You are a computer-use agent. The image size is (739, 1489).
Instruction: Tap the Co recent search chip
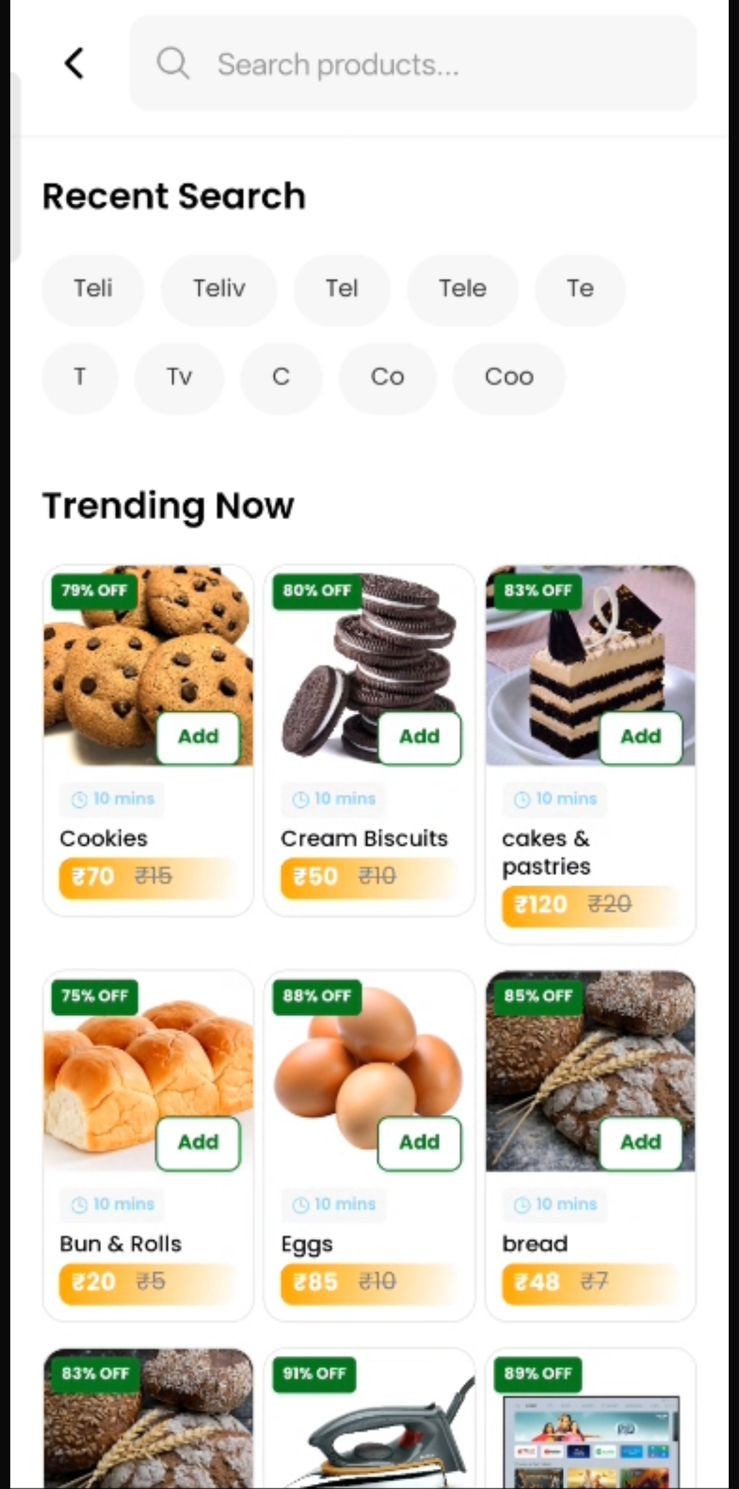387,377
